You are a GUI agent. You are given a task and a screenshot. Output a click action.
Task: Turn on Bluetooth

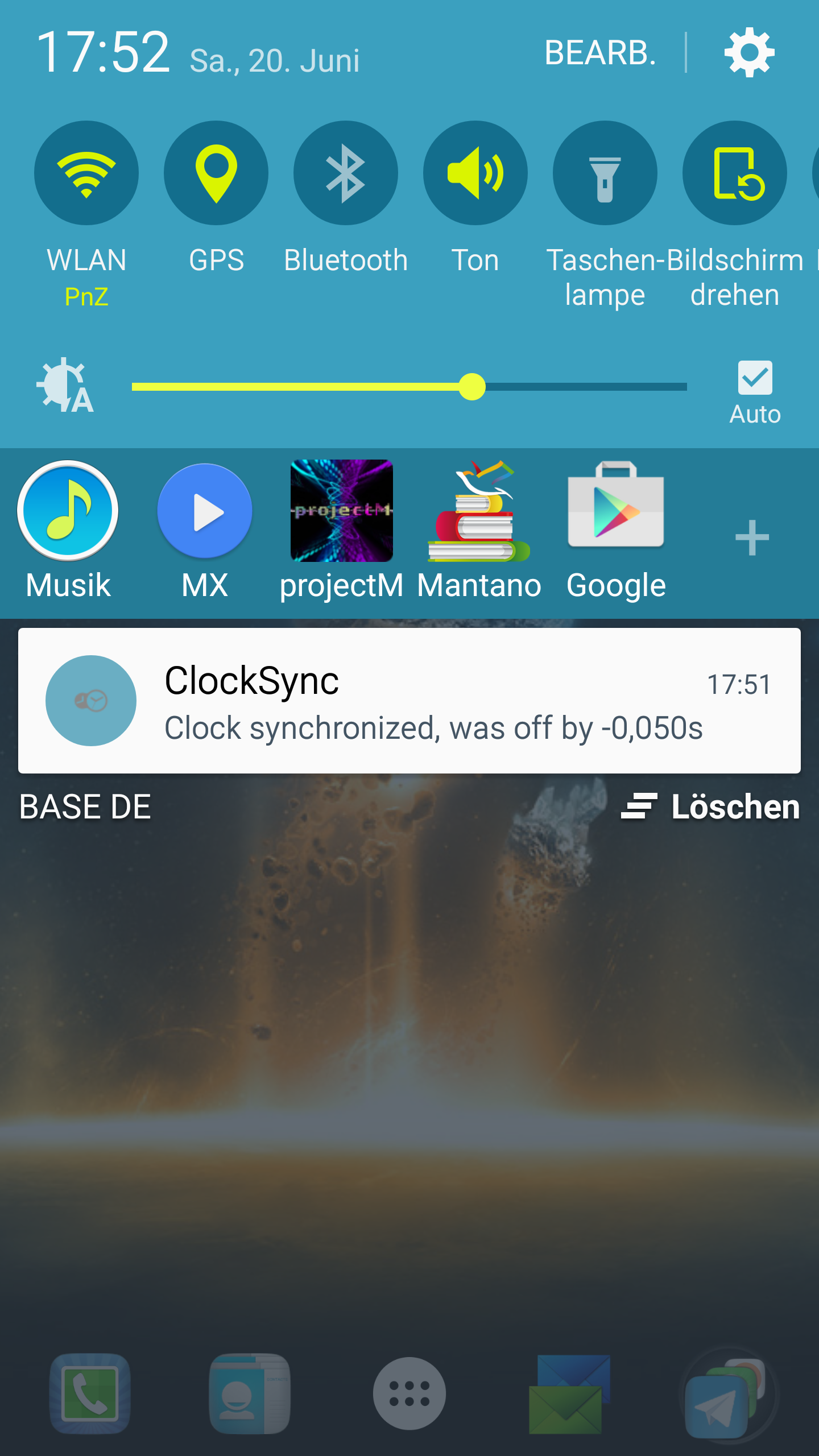point(346,173)
